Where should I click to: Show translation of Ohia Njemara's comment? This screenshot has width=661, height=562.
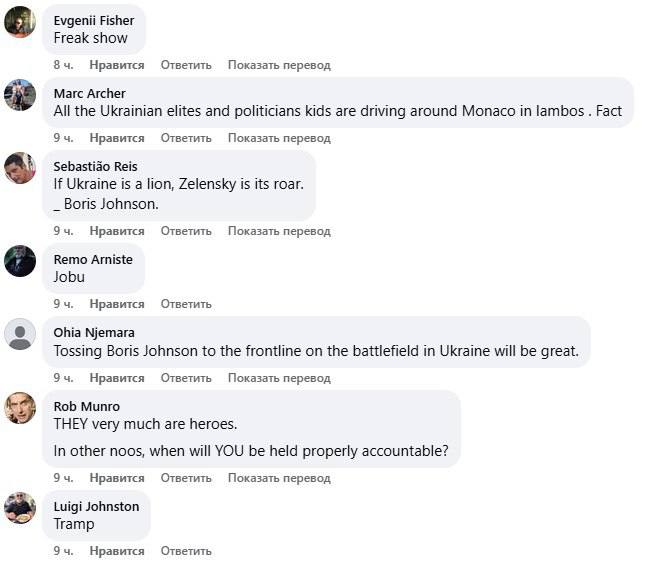click(x=278, y=378)
